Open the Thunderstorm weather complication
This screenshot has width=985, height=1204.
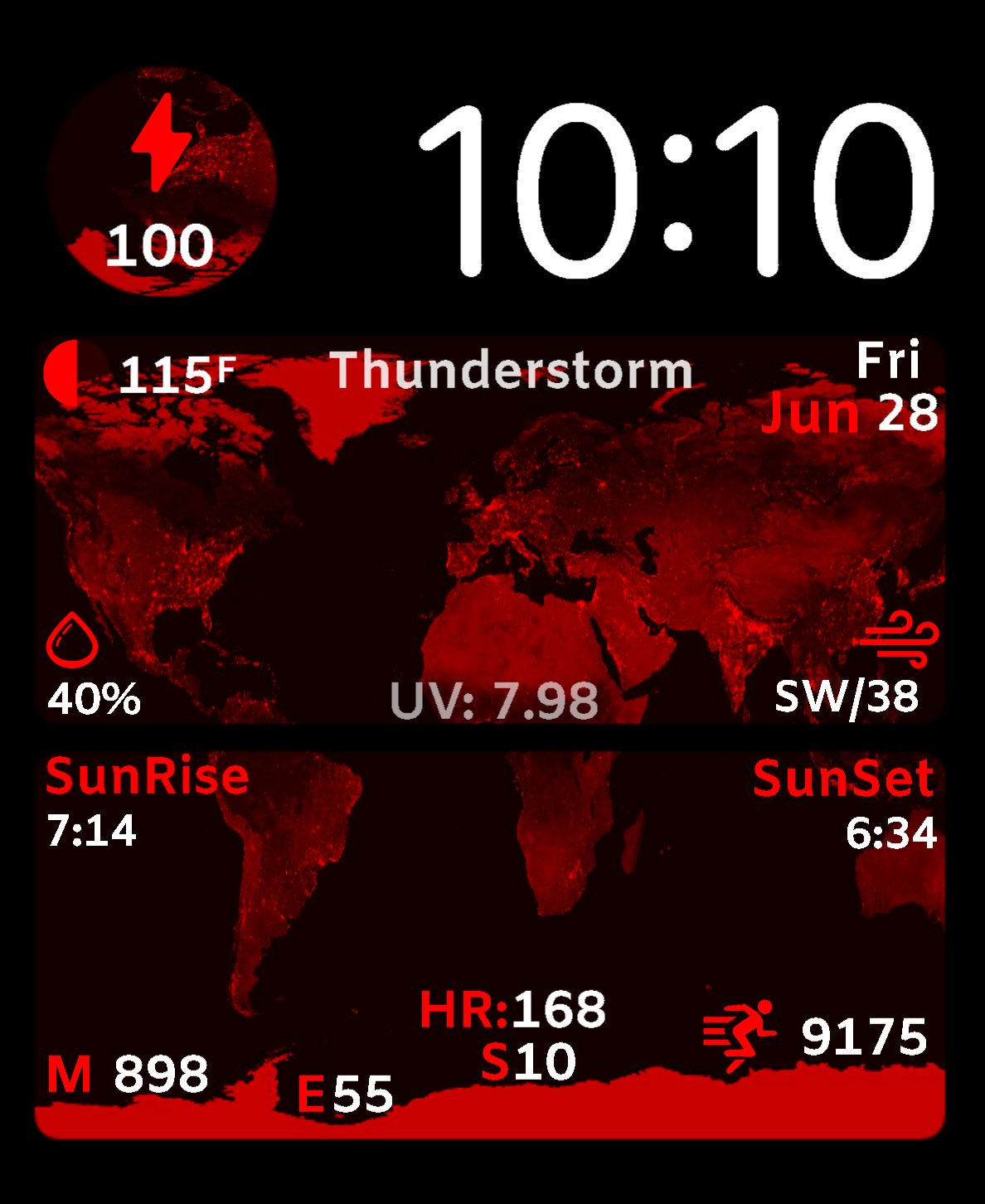point(490,530)
